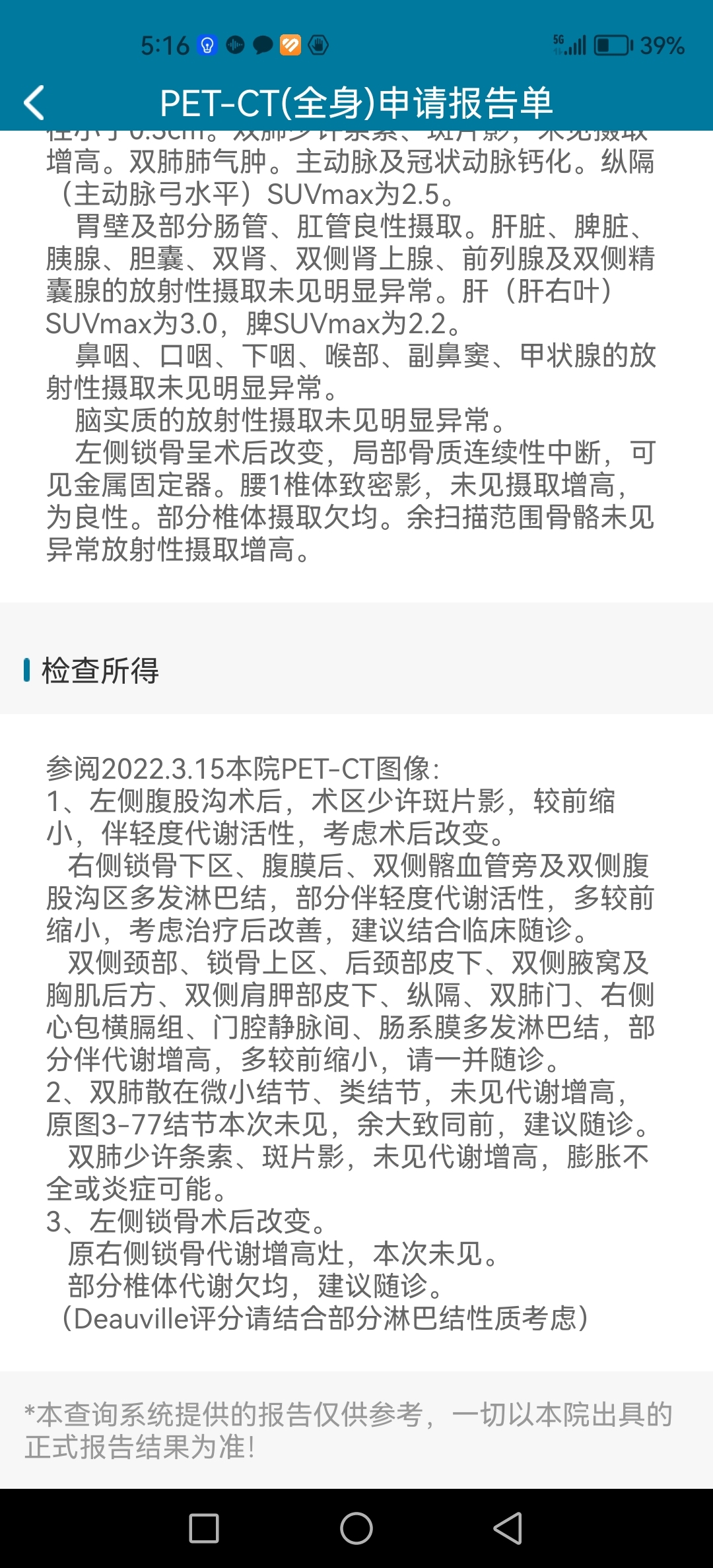Go back from the PET-CT report page
713x1568 pixels.
[34, 103]
